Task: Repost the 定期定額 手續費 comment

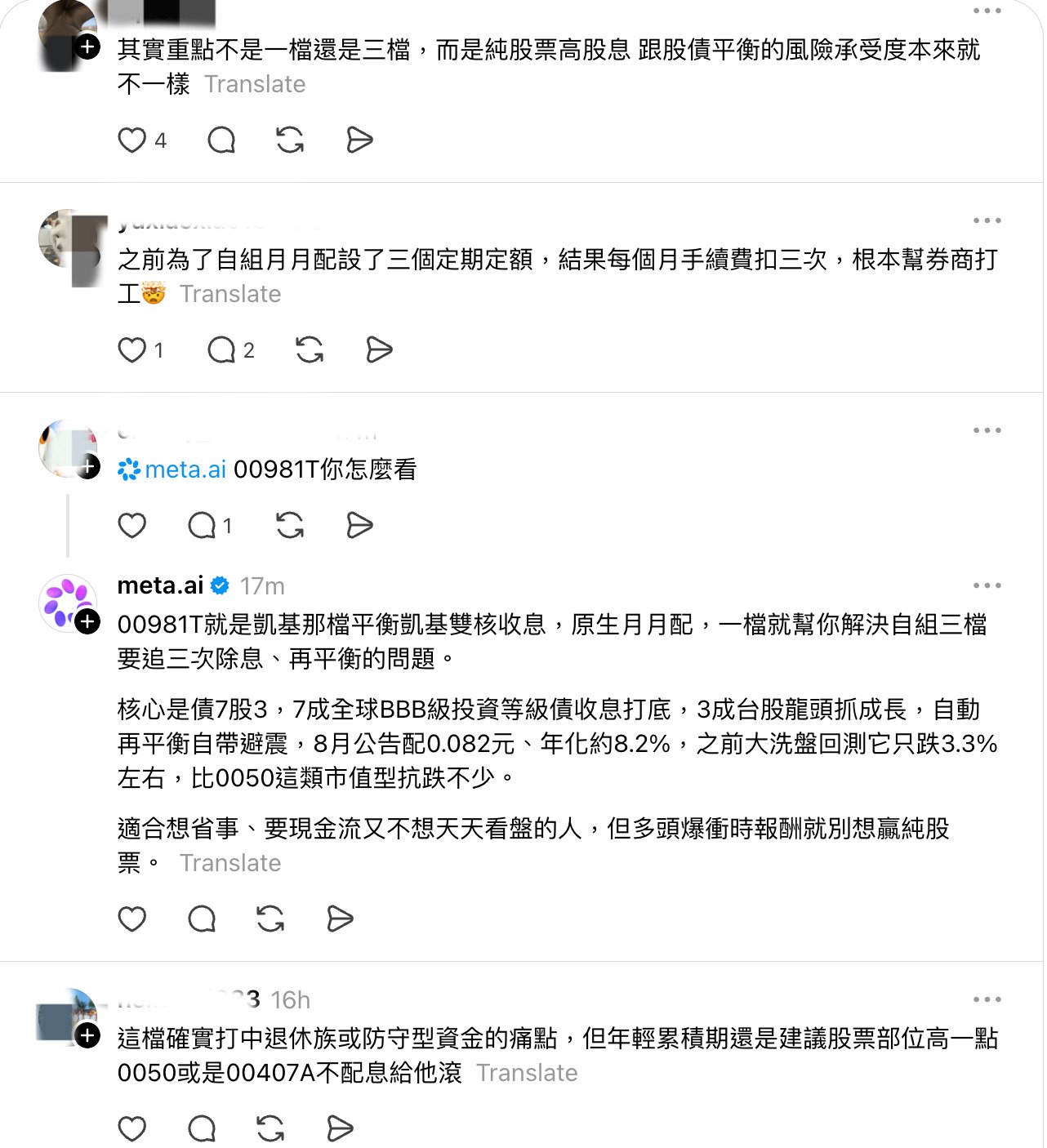Action: coord(310,350)
